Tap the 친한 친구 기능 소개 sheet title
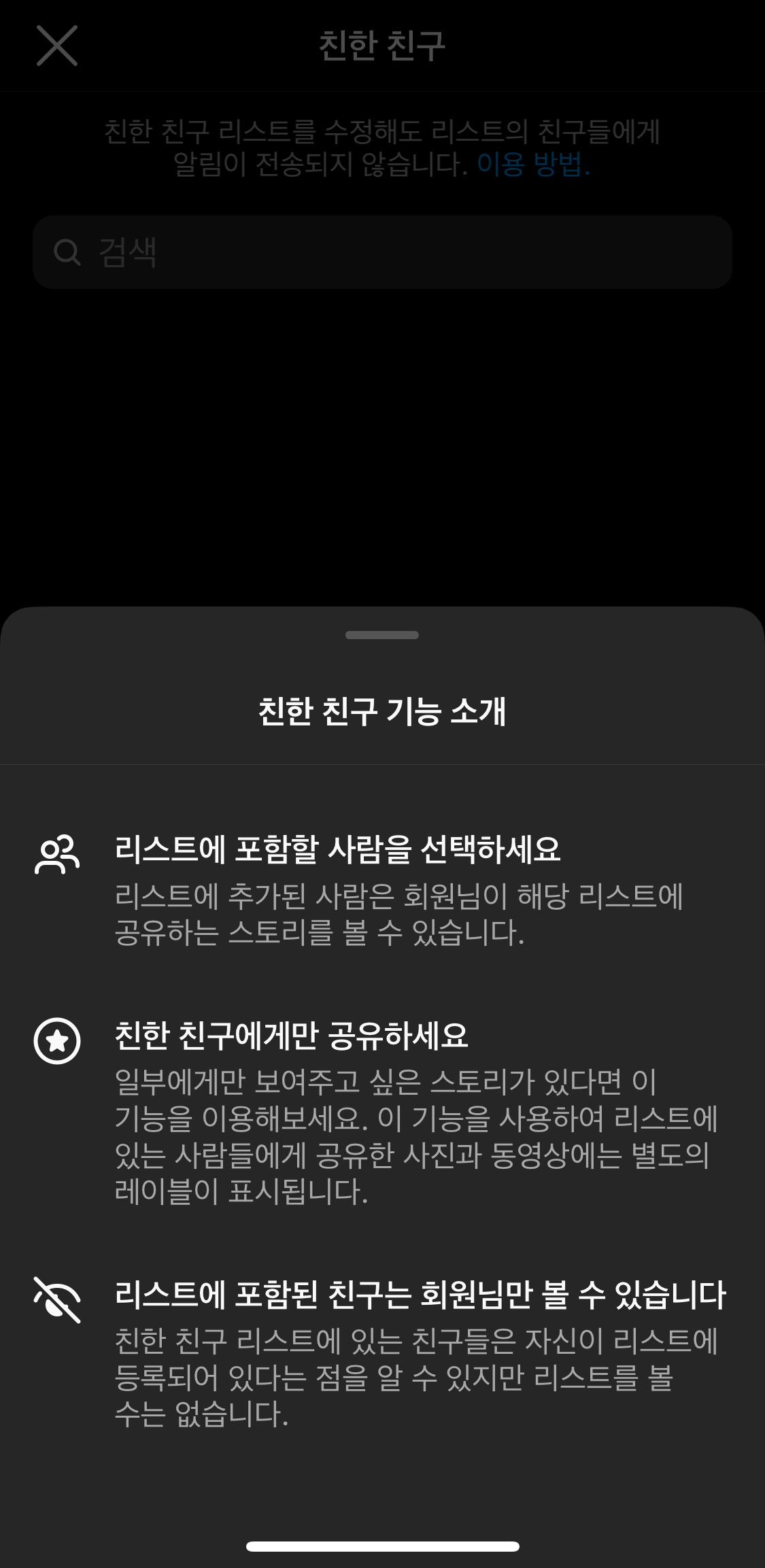Image resolution: width=765 pixels, height=1568 pixels. 382,710
